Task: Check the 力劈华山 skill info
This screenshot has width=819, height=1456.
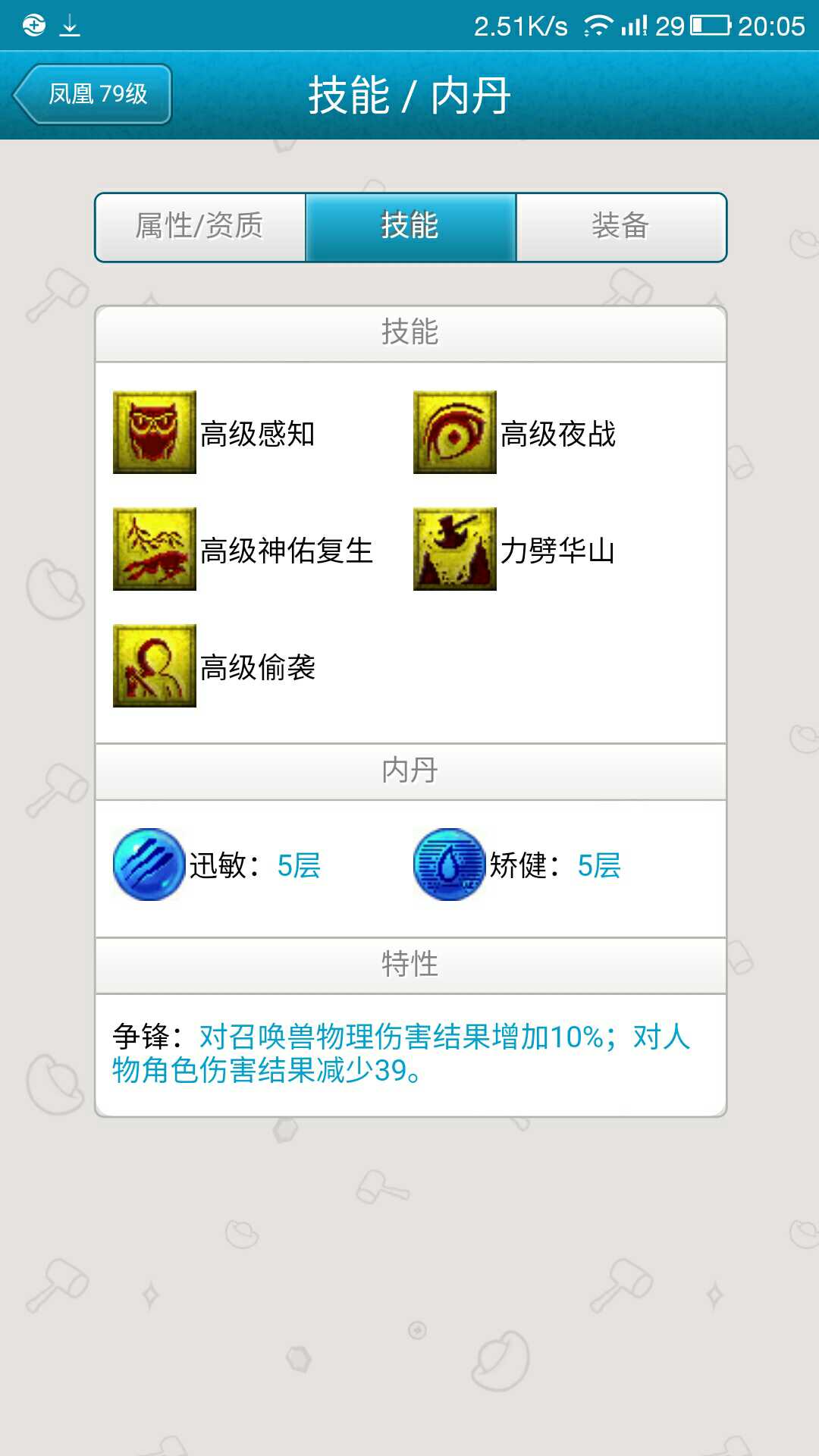Action: point(455,549)
